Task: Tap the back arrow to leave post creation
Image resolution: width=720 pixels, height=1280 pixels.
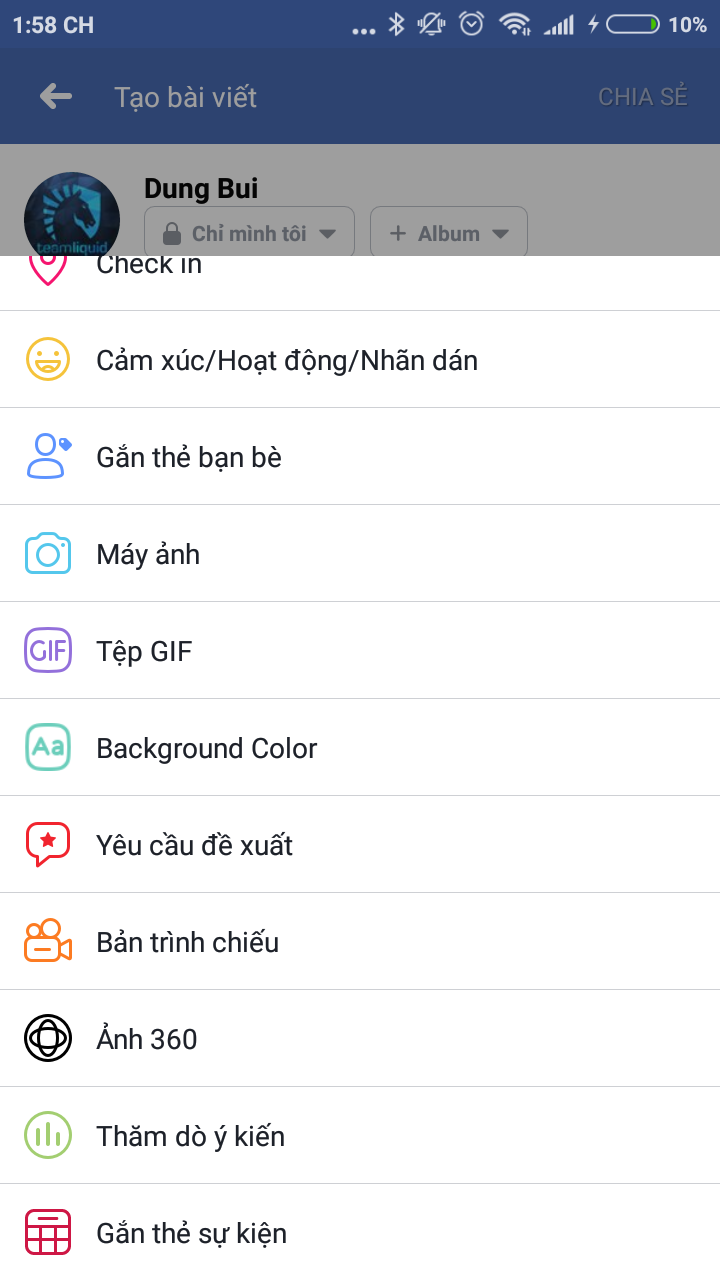Action: 56,96
